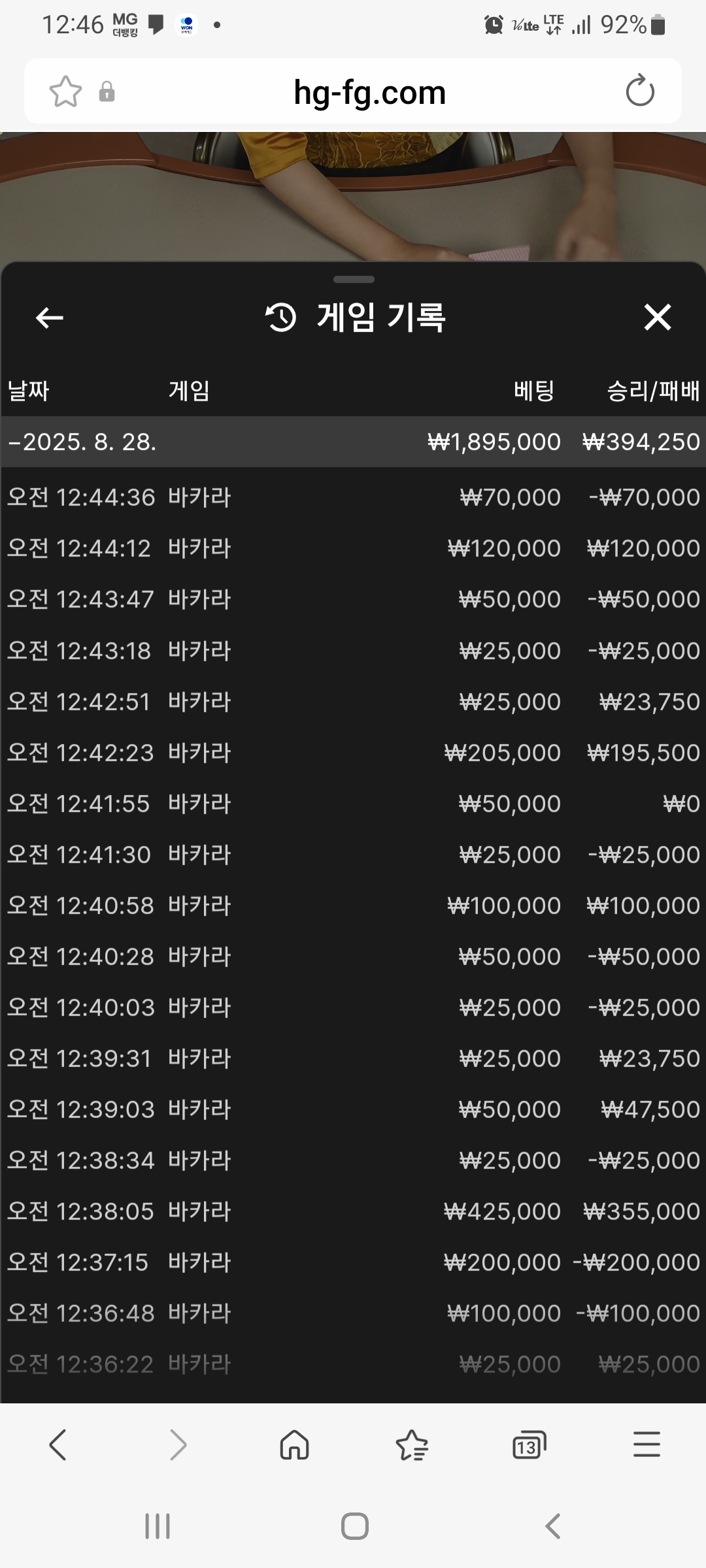Collapse the 2025. 8. 28. date group
Viewport: 706px width, 1568px height.
pos(353,442)
